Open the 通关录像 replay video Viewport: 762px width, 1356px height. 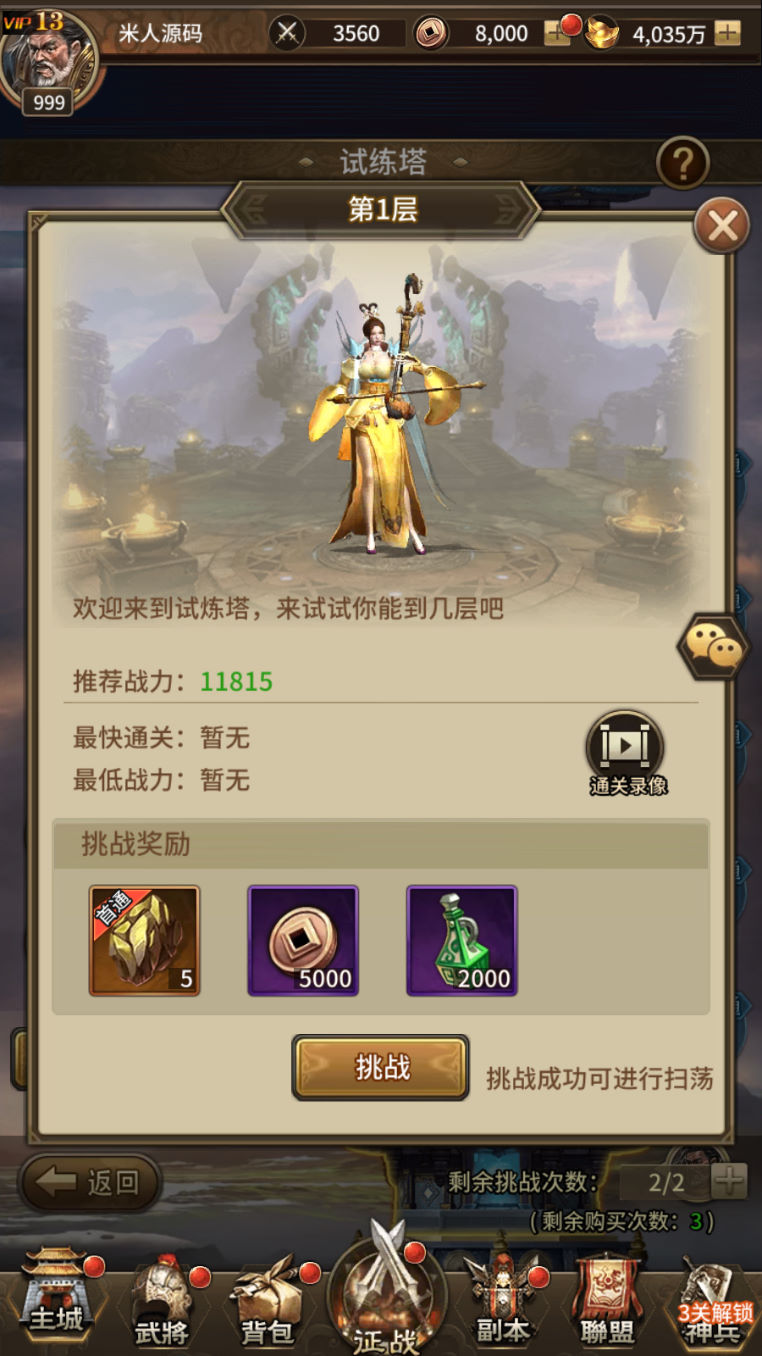coord(626,747)
